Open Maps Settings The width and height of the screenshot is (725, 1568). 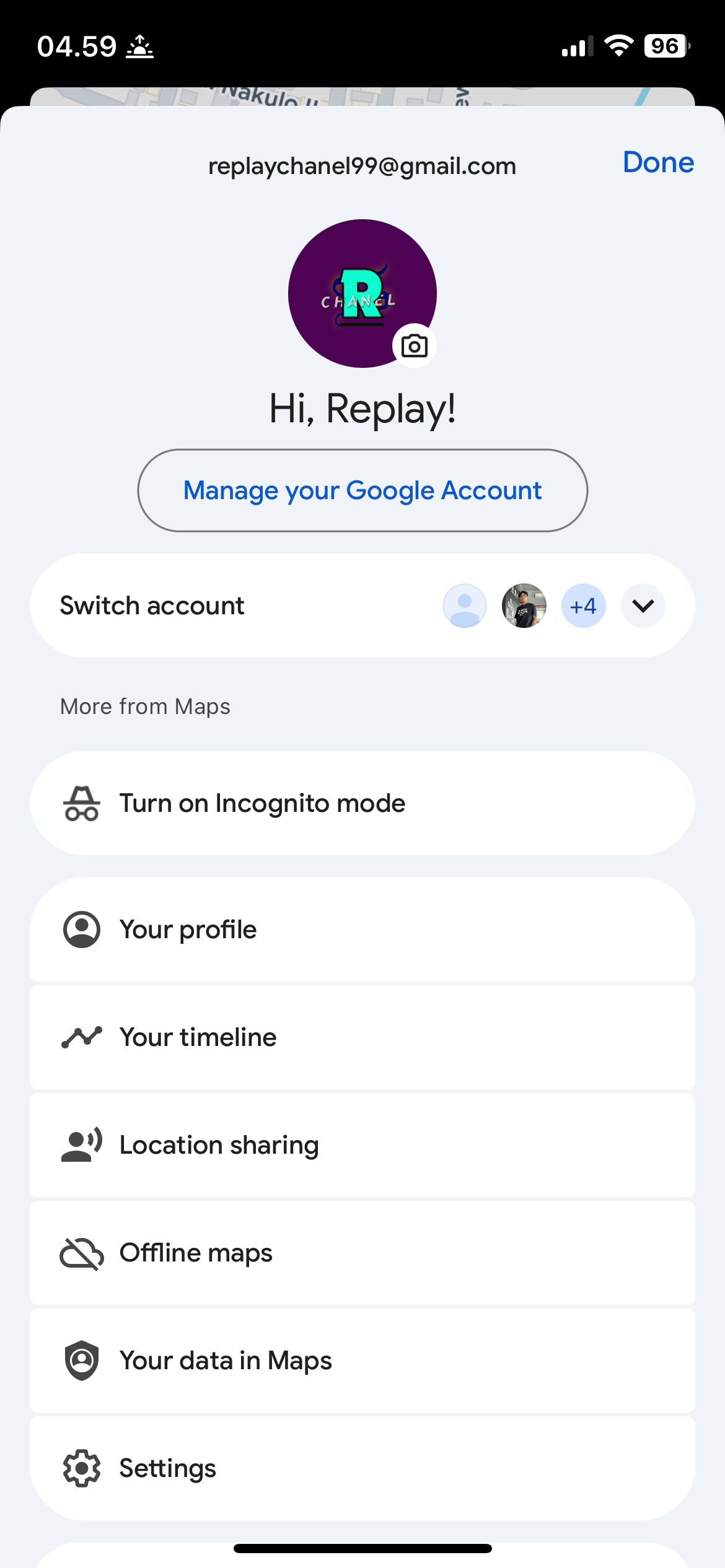pyautogui.click(x=362, y=1468)
